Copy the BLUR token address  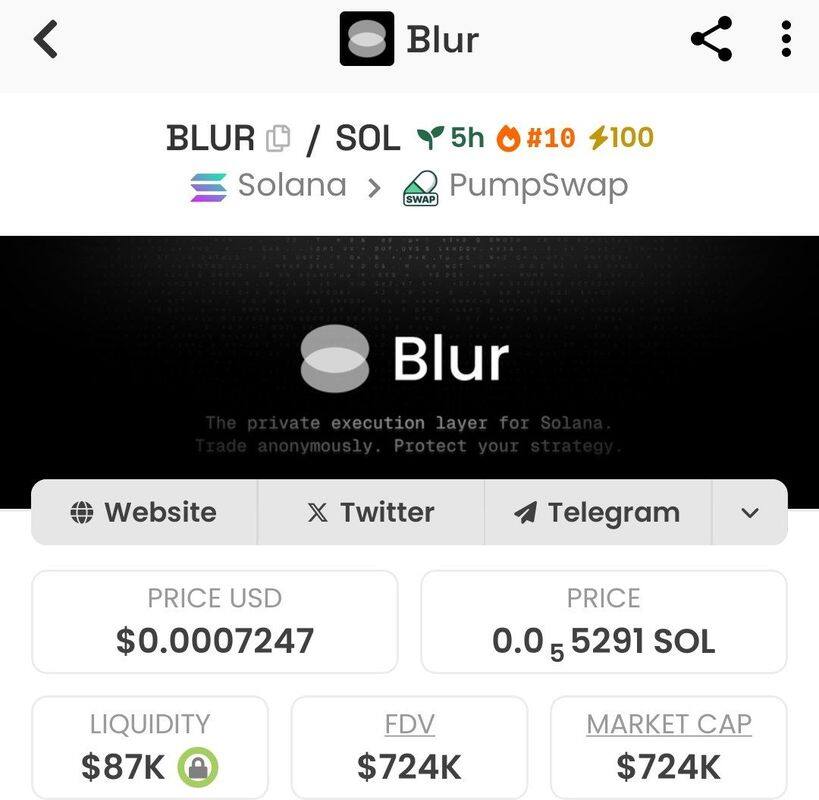pos(279,138)
